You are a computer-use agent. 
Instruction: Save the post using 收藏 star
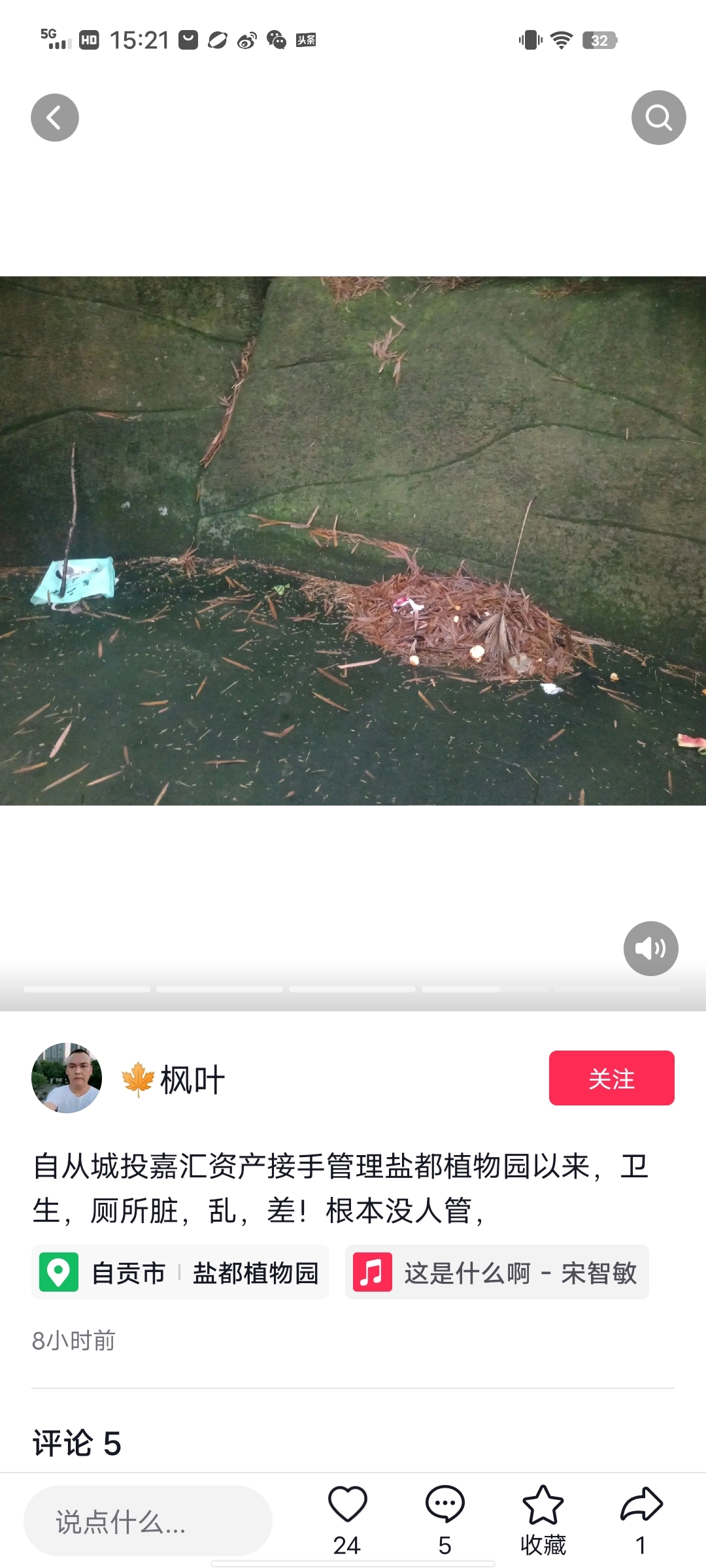(x=543, y=1505)
